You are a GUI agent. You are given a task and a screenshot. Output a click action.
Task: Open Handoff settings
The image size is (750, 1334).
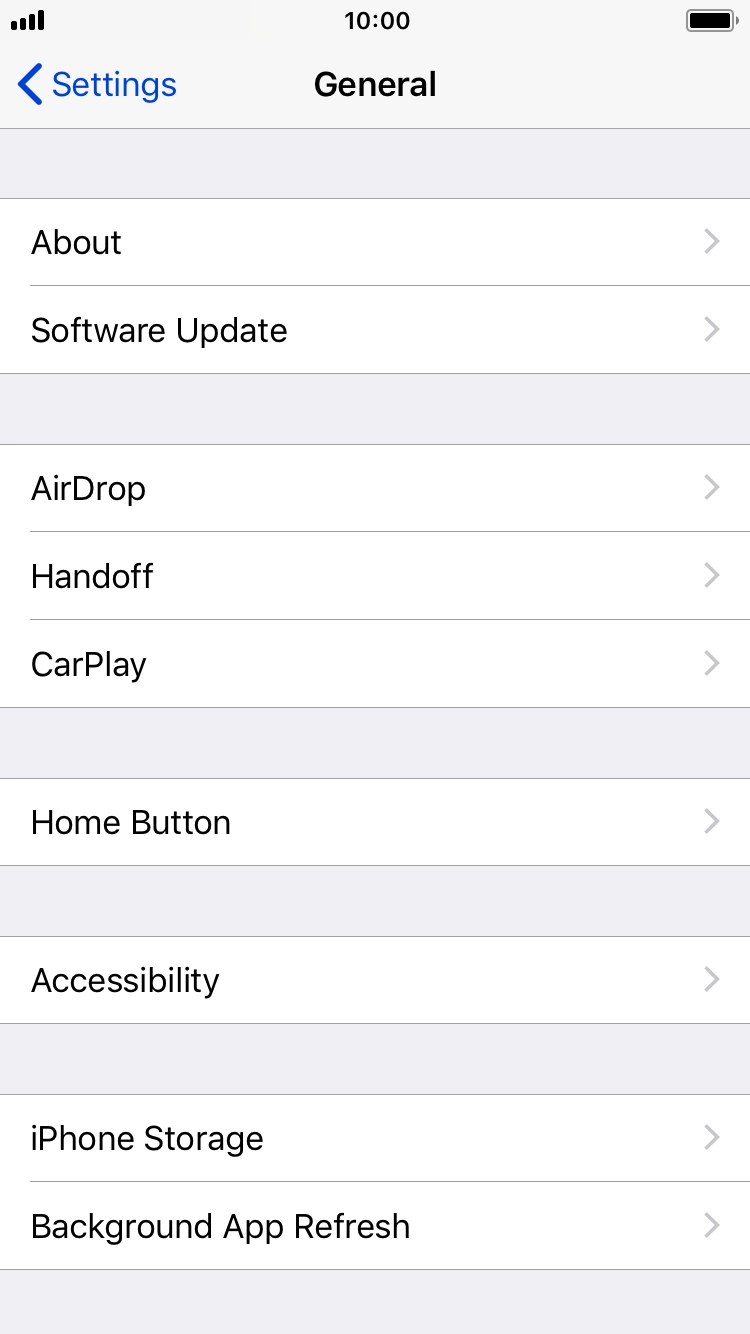pos(375,576)
